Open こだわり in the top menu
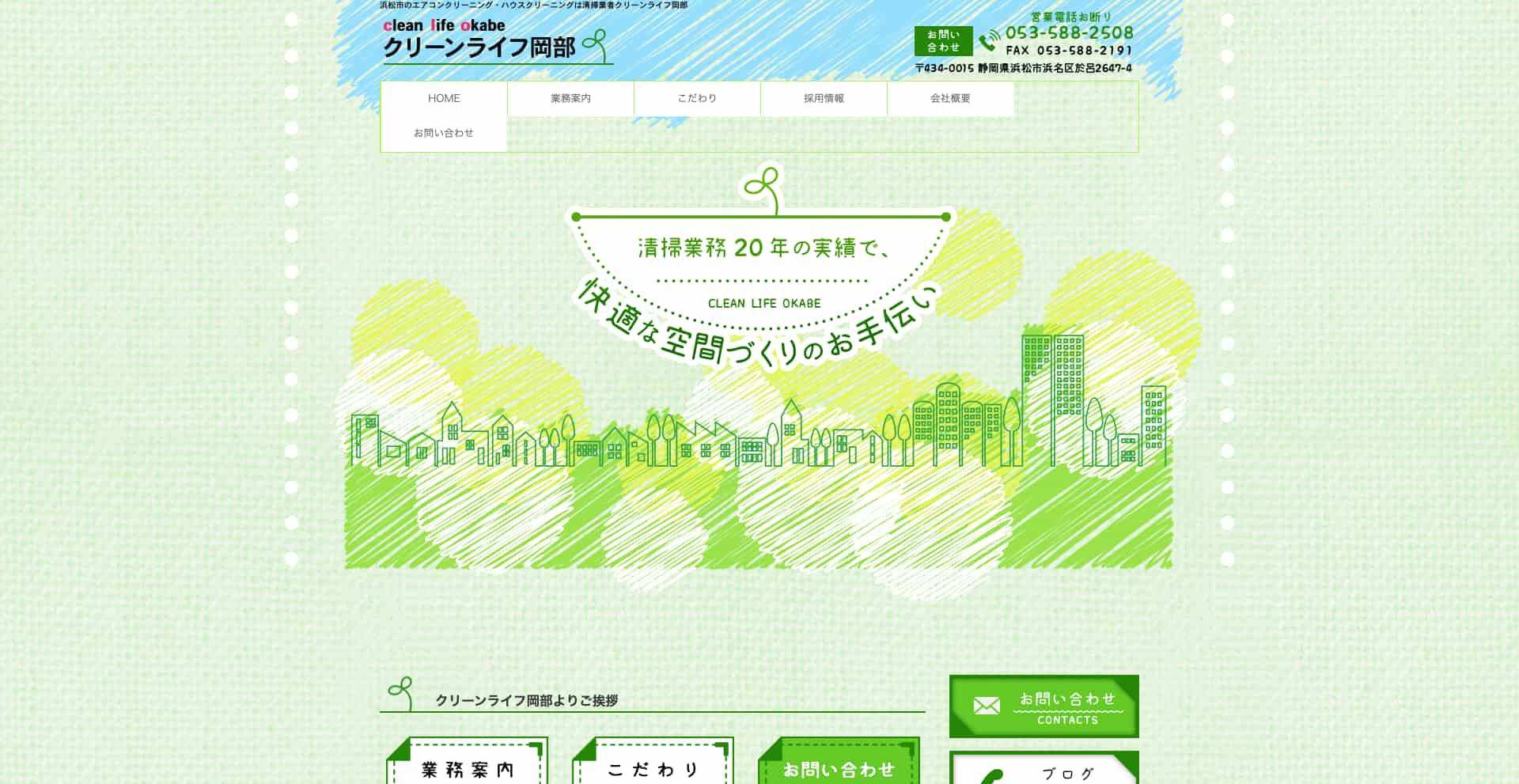 click(697, 98)
